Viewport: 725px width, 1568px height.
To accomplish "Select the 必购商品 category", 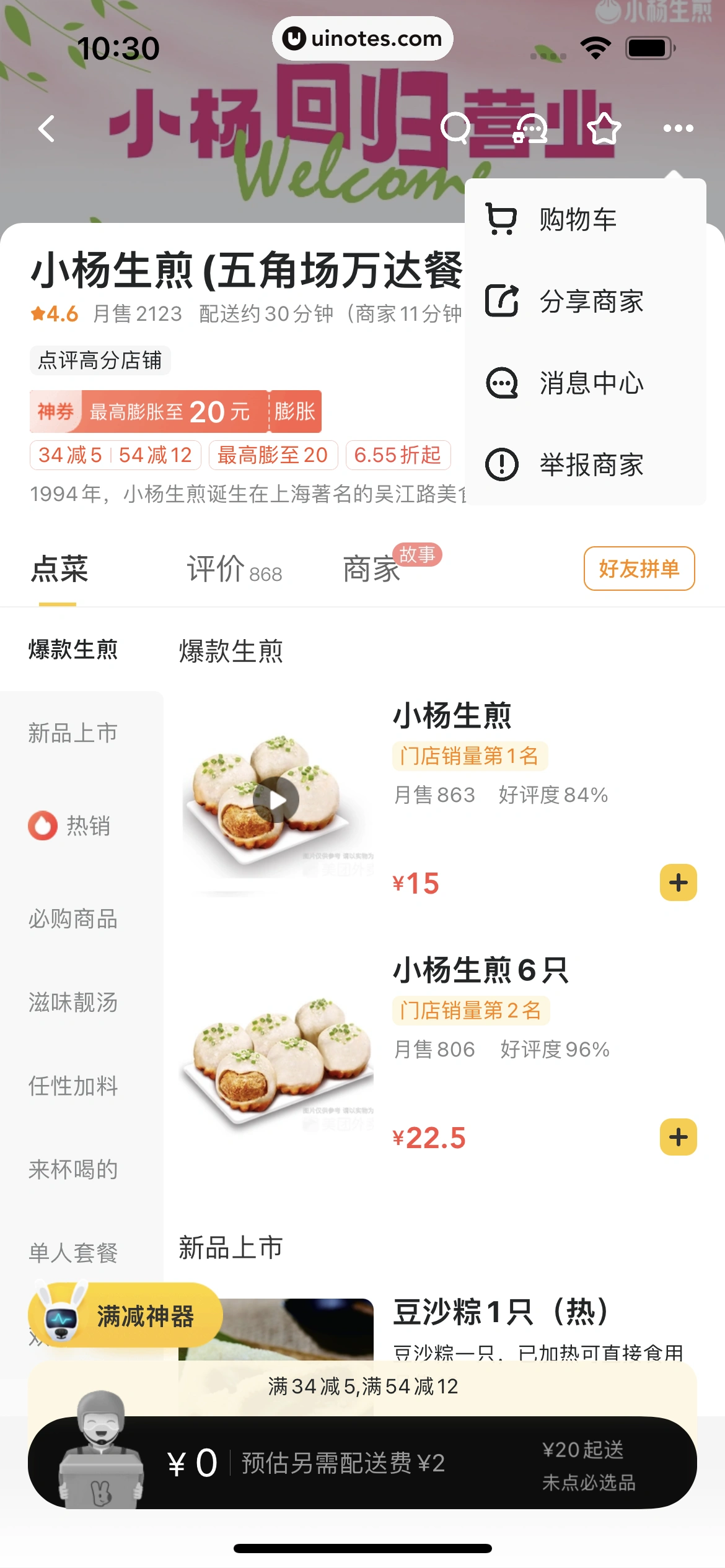I will pos(72,920).
